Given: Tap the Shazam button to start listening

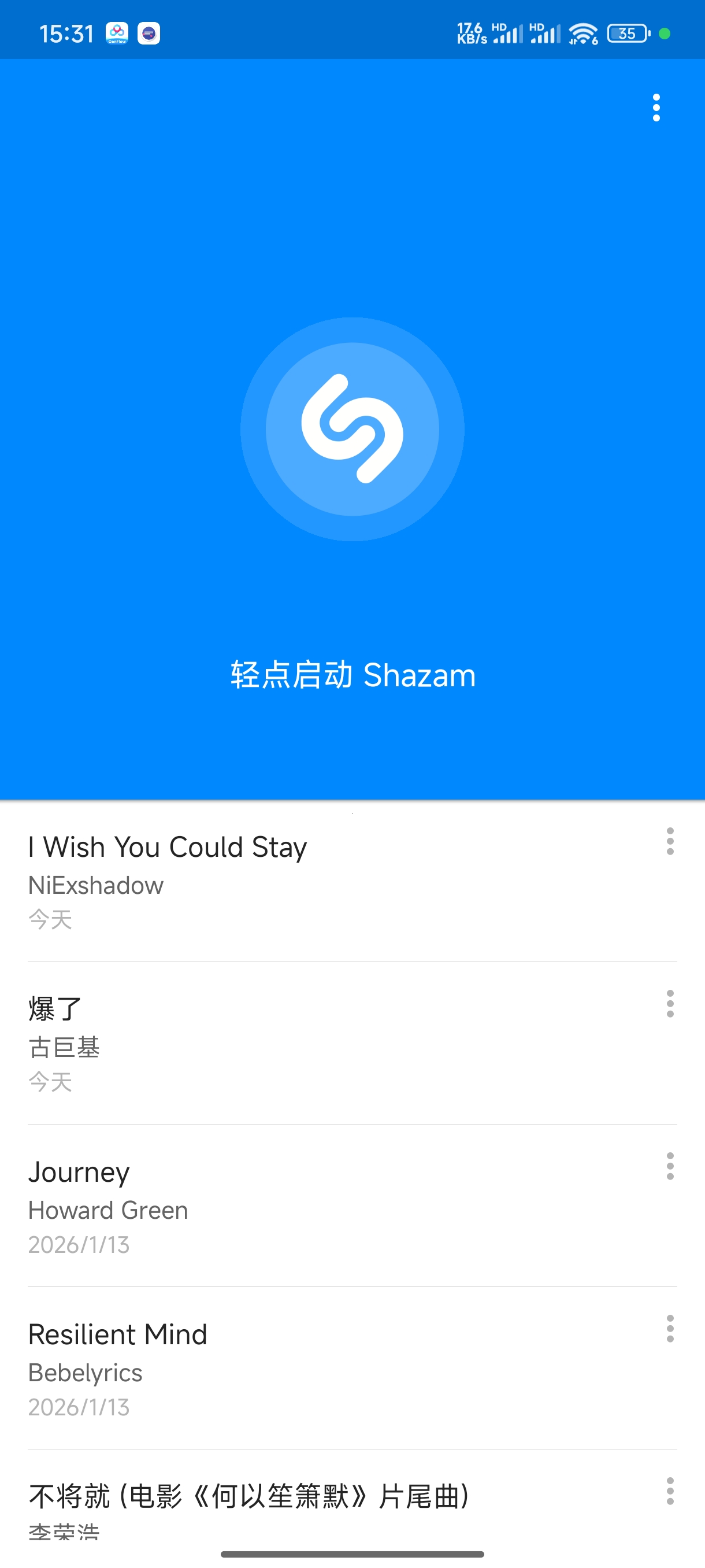Looking at the screenshot, I should pos(352,429).
